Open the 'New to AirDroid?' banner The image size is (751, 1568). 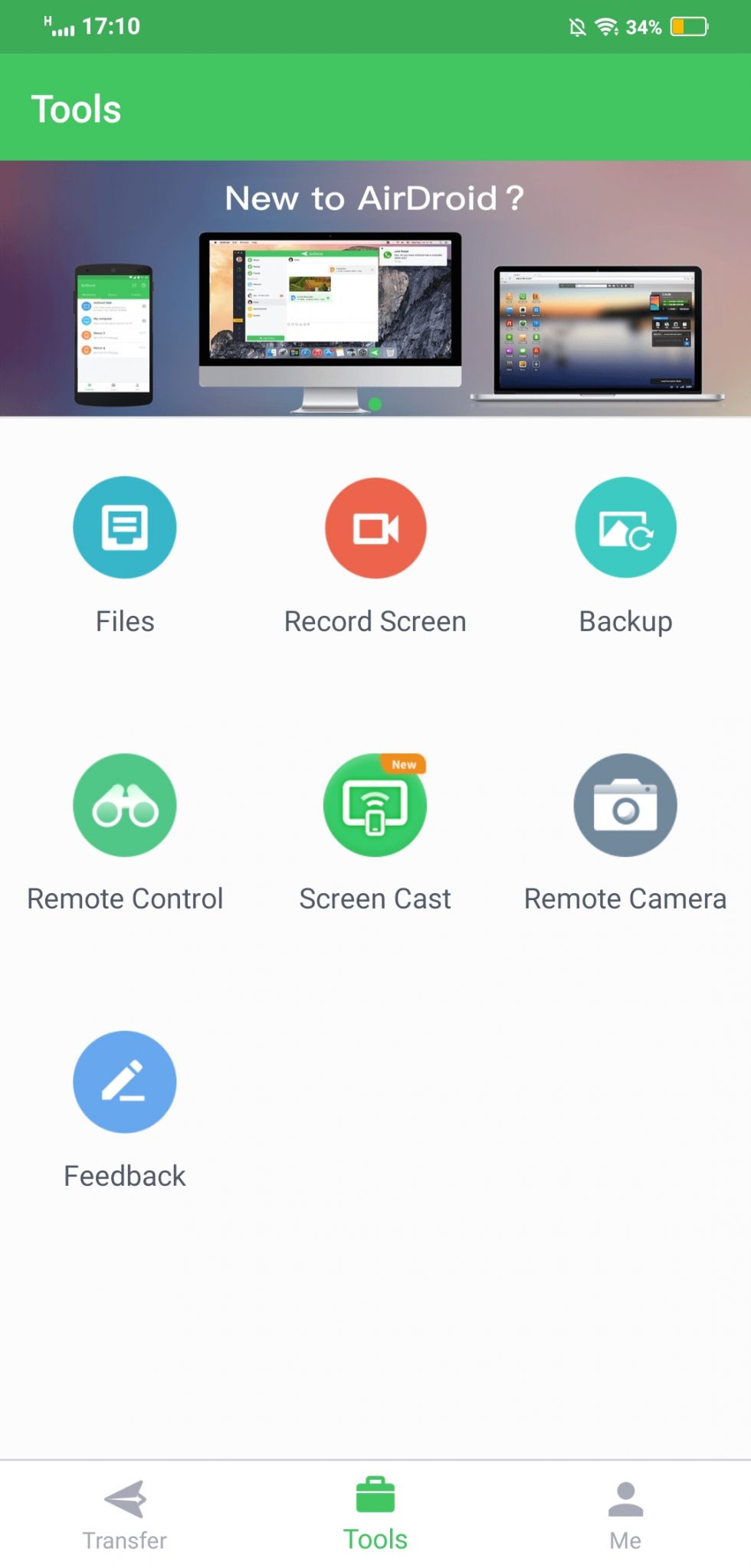tap(375, 289)
